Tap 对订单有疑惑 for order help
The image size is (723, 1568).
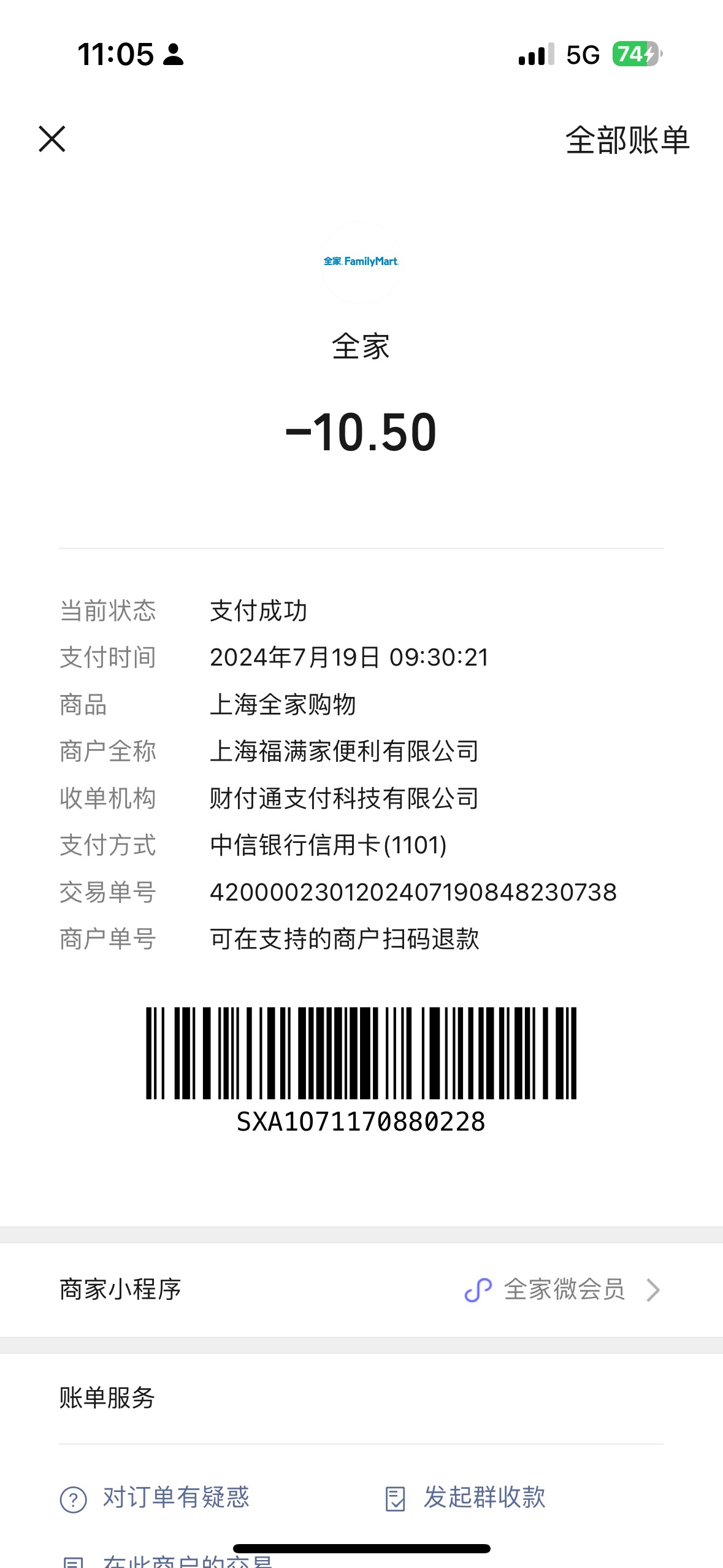click(155, 1497)
